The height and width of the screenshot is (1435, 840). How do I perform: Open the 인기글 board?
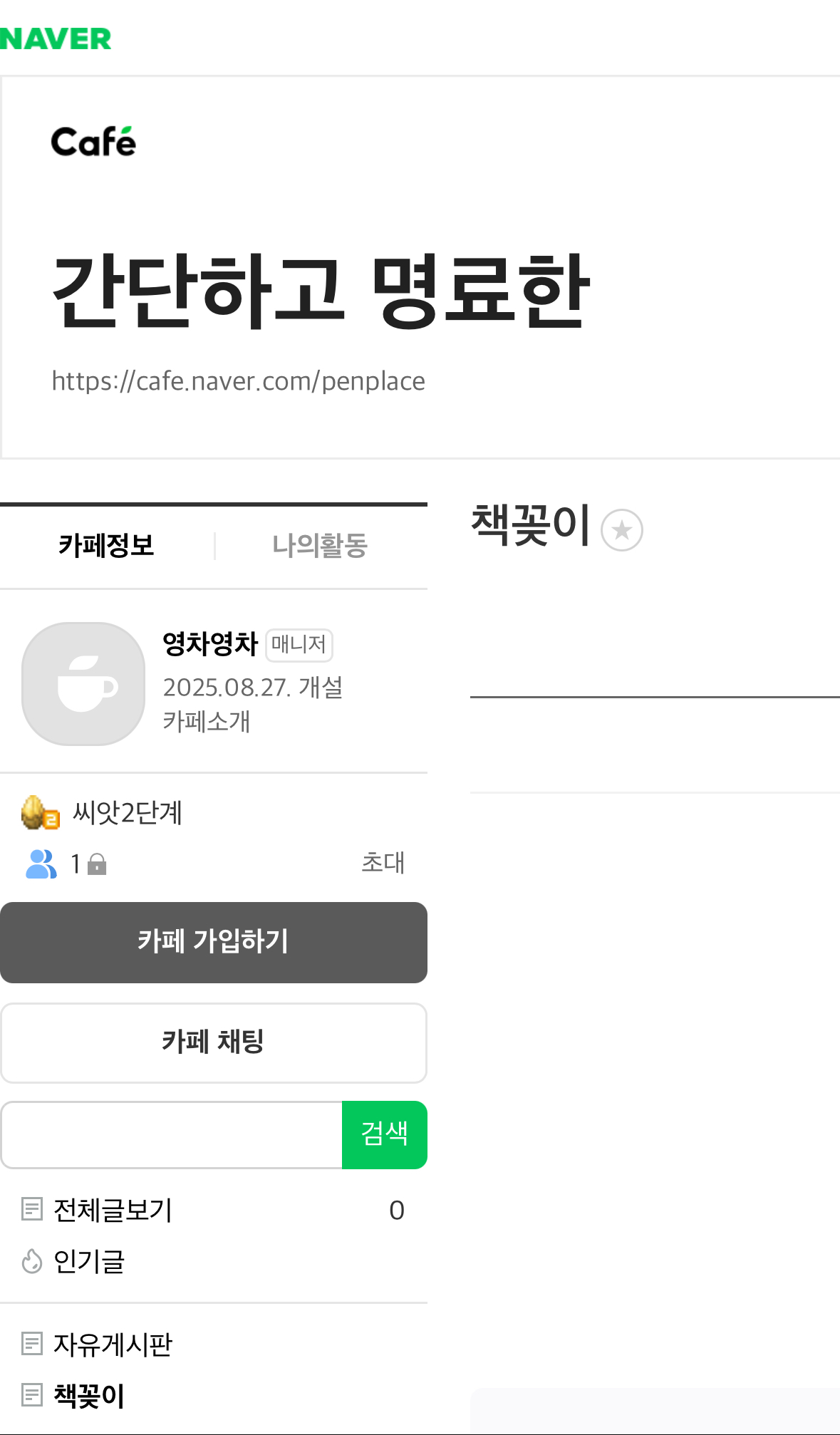click(x=89, y=1261)
